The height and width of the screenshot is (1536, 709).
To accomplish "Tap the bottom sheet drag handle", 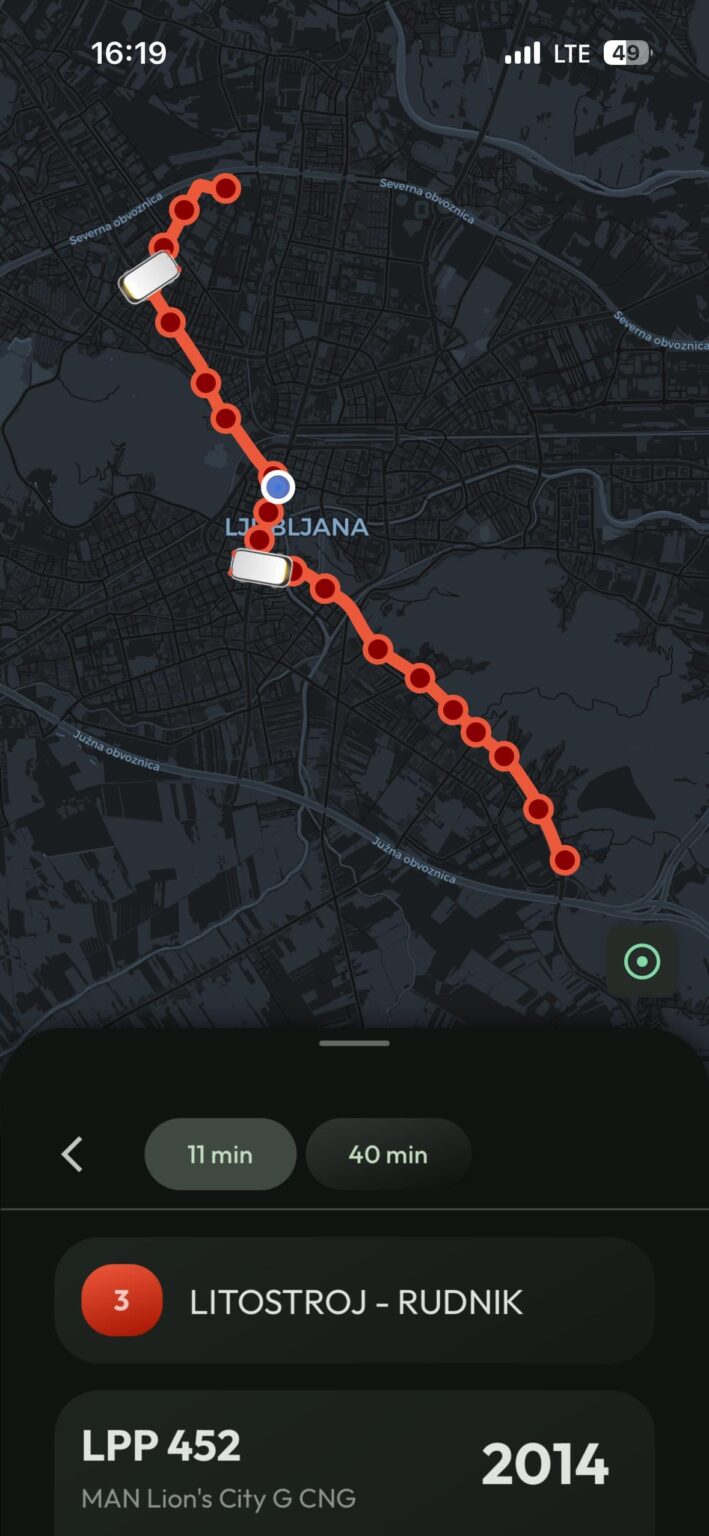I will pyautogui.click(x=354, y=1043).
